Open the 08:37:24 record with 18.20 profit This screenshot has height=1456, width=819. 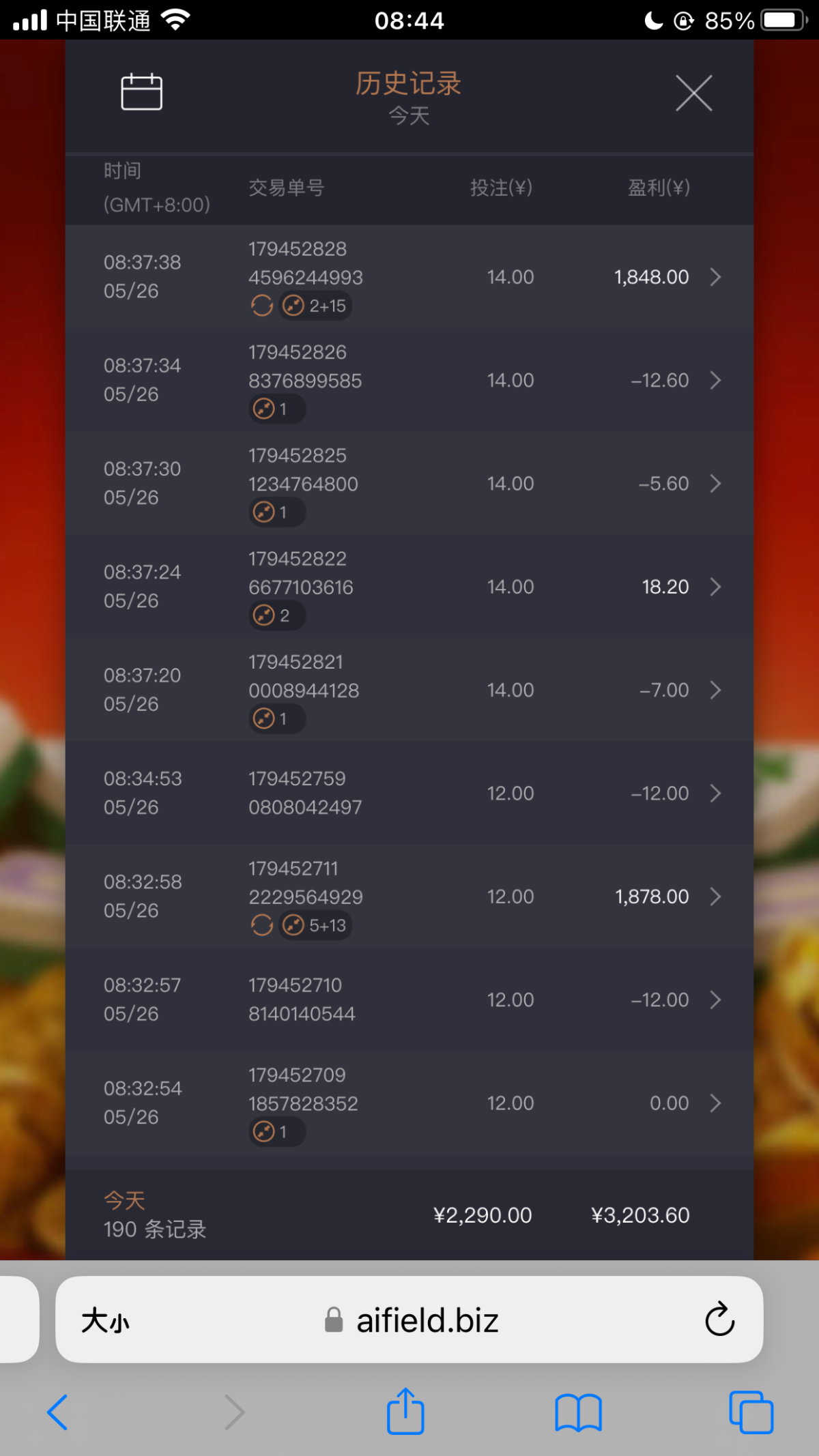pyautogui.click(x=409, y=587)
